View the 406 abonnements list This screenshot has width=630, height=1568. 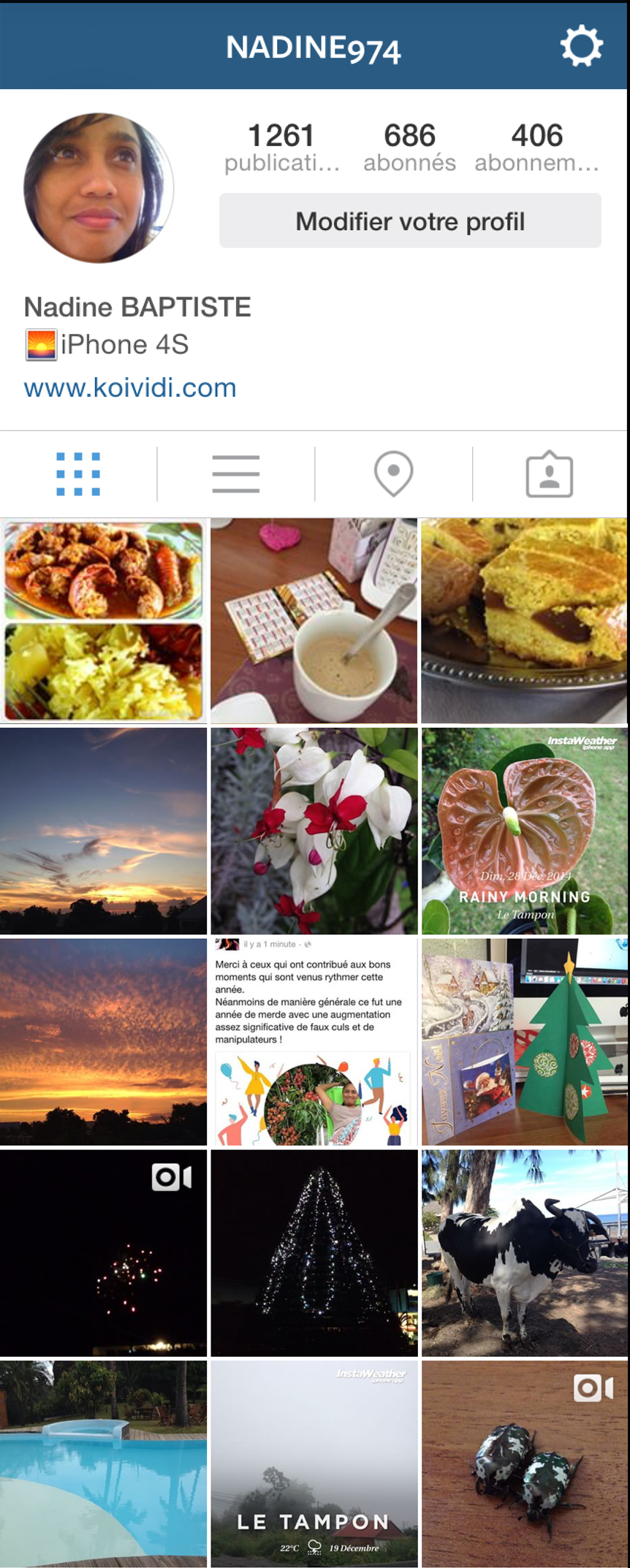point(536,147)
